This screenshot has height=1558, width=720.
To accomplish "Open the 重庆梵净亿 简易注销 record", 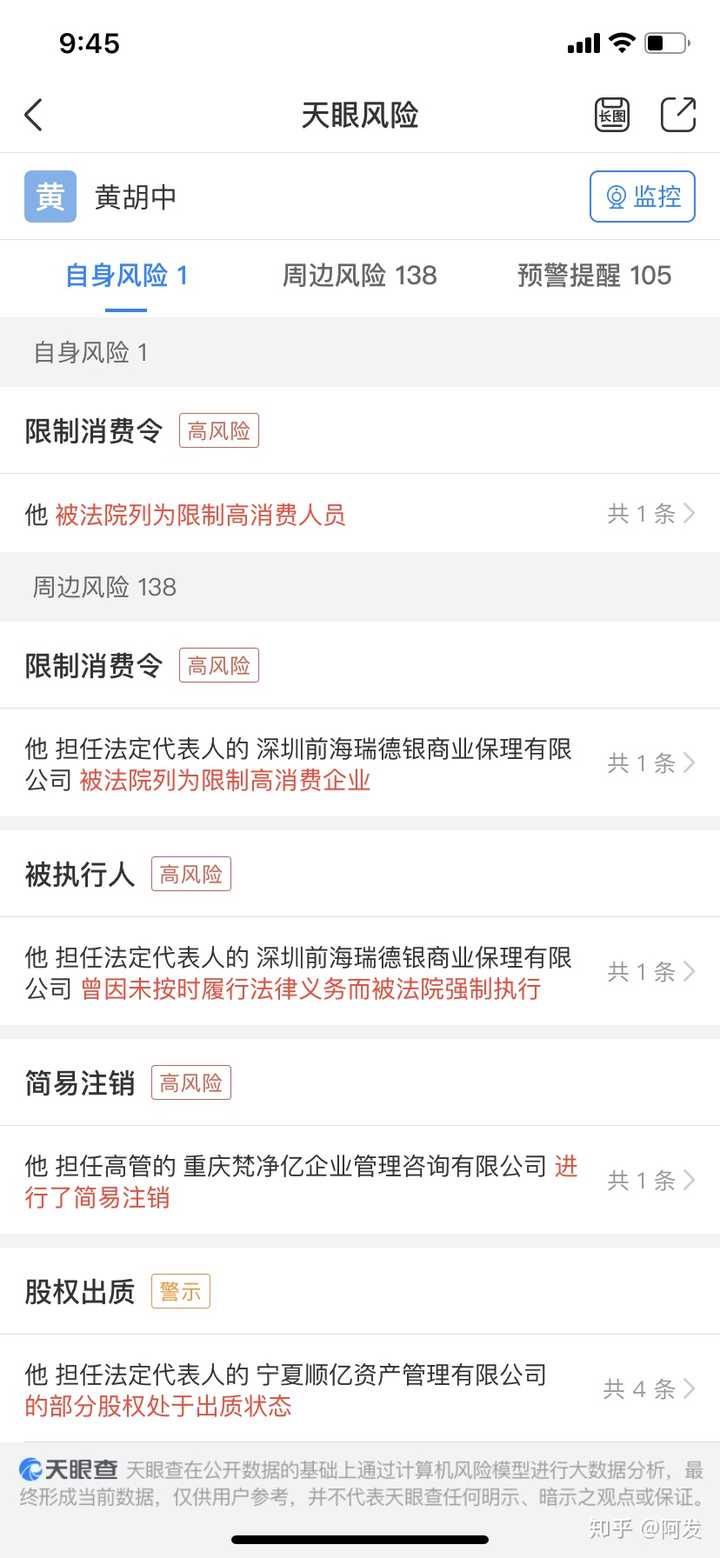I will [359, 1181].
